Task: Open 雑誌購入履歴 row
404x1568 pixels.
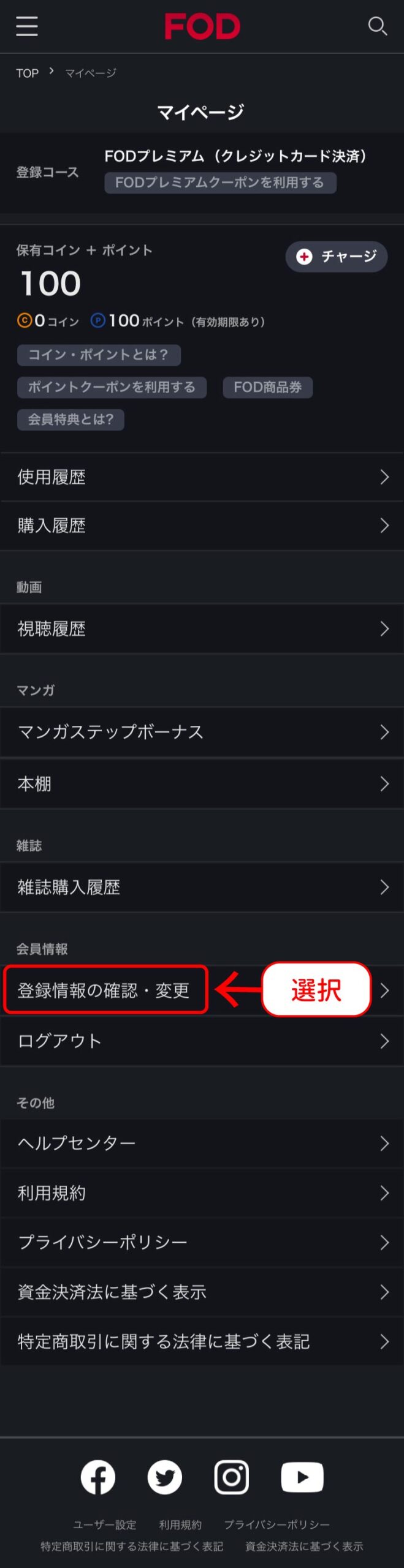Action: click(202, 887)
